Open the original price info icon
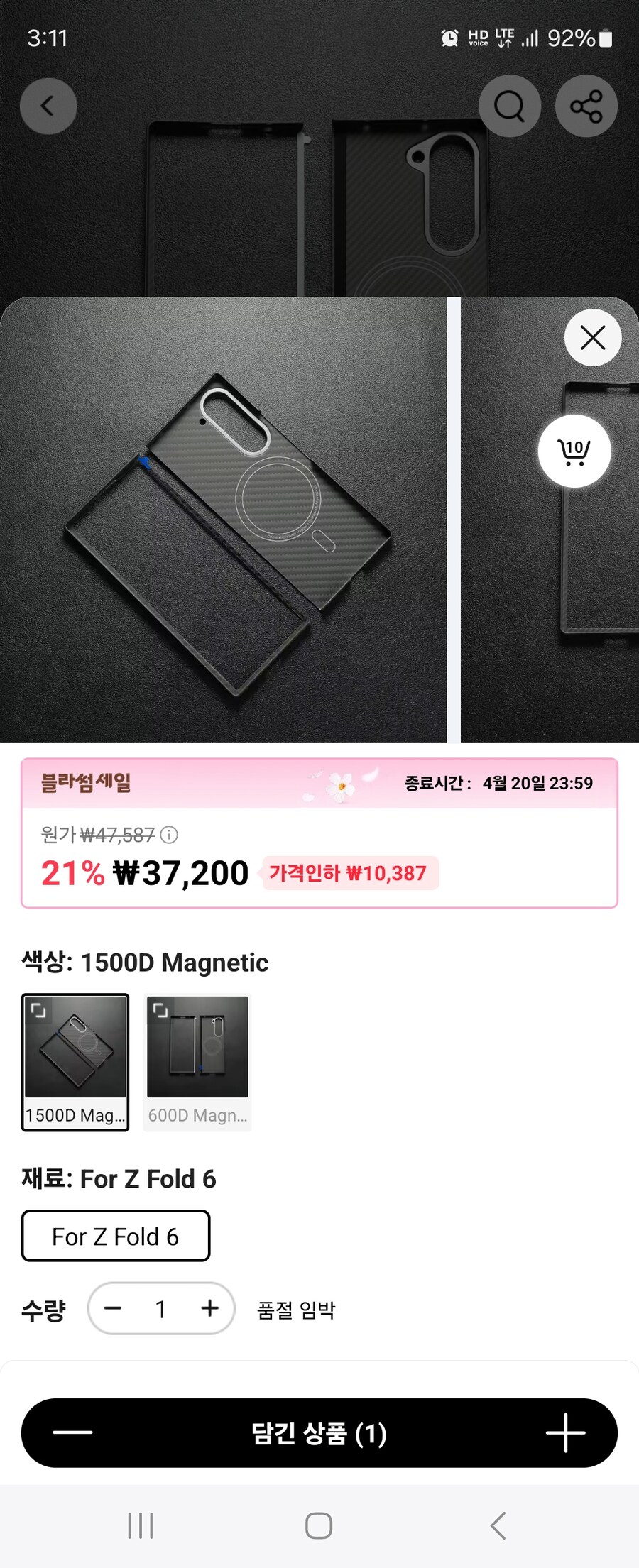The width and height of the screenshot is (639, 1568). pyautogui.click(x=169, y=835)
